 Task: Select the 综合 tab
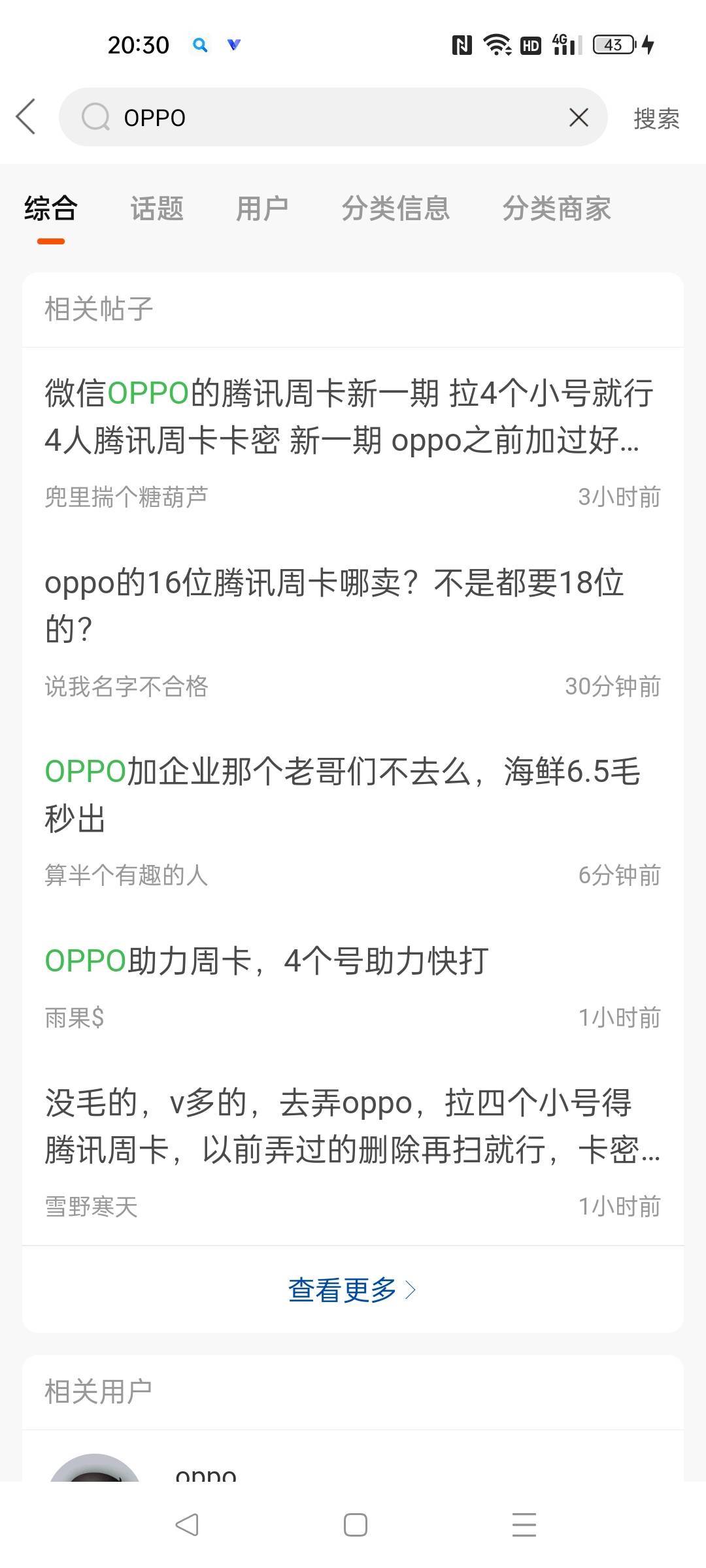coord(51,209)
